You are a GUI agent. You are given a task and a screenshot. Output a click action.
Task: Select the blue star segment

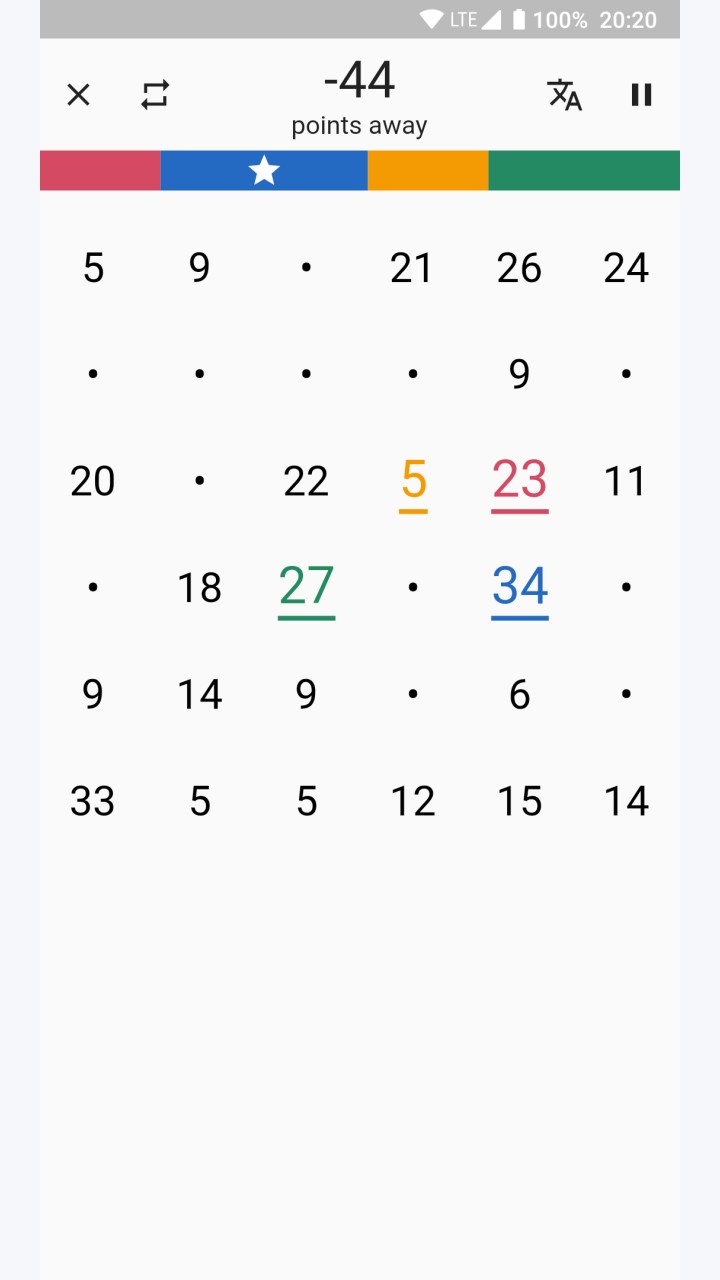[264, 170]
